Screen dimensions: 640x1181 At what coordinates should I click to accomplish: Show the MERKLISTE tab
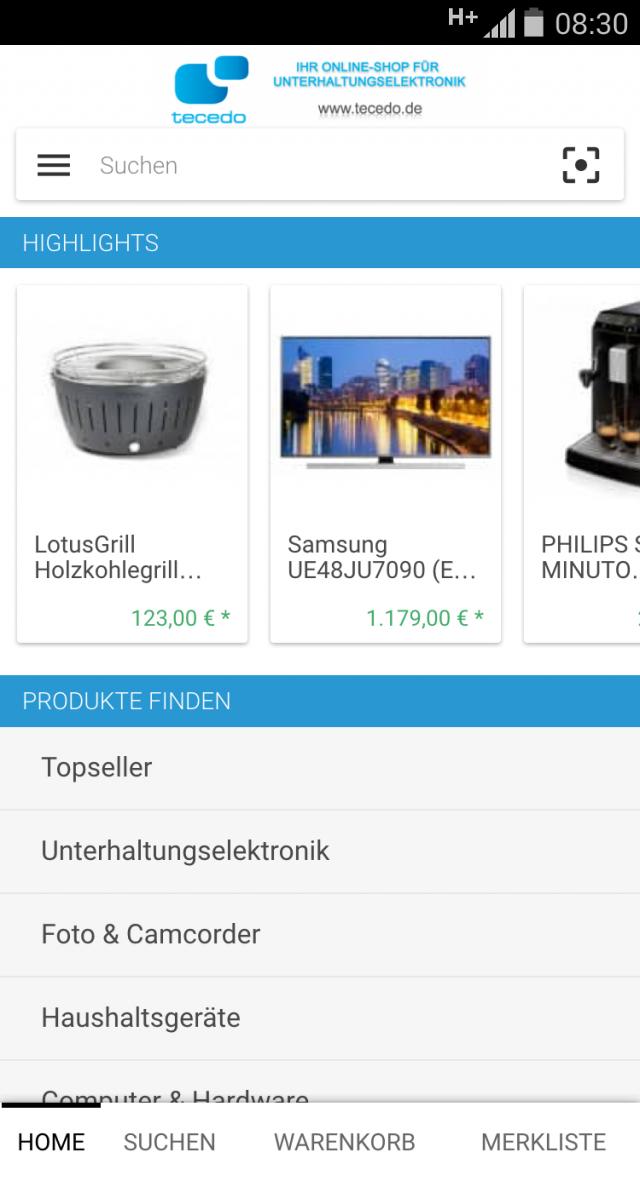coord(543,1142)
